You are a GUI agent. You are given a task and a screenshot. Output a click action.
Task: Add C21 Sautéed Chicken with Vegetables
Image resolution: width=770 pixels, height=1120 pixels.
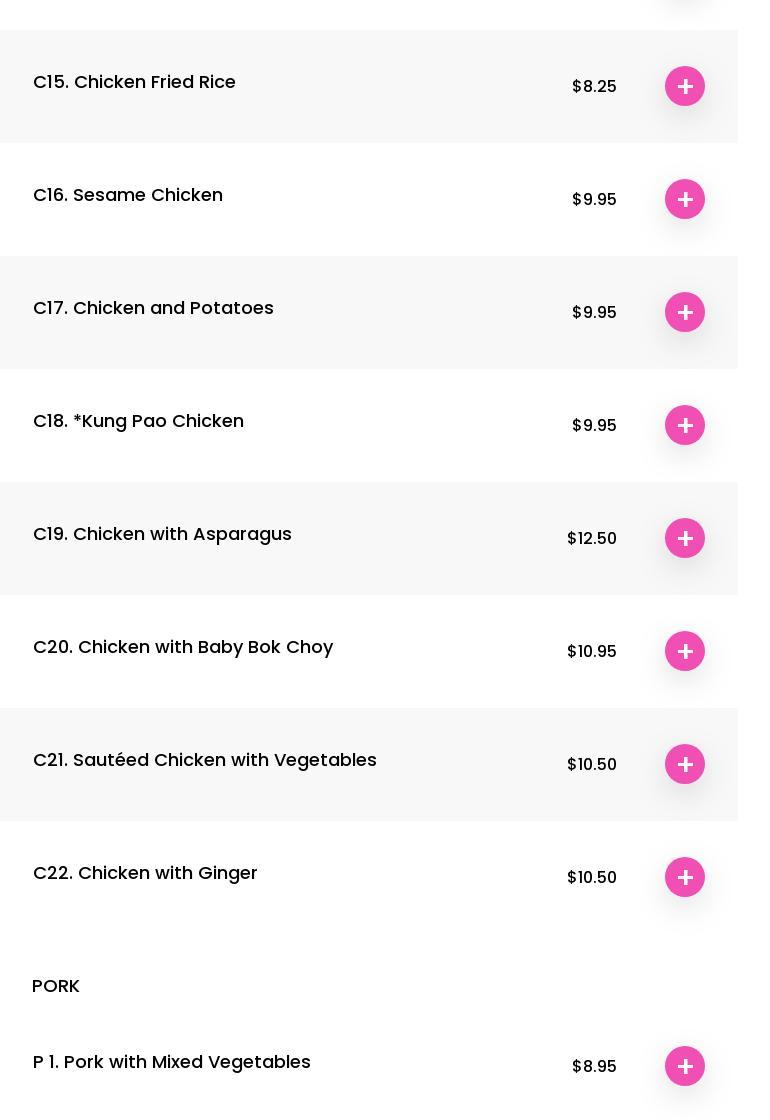tap(685, 764)
